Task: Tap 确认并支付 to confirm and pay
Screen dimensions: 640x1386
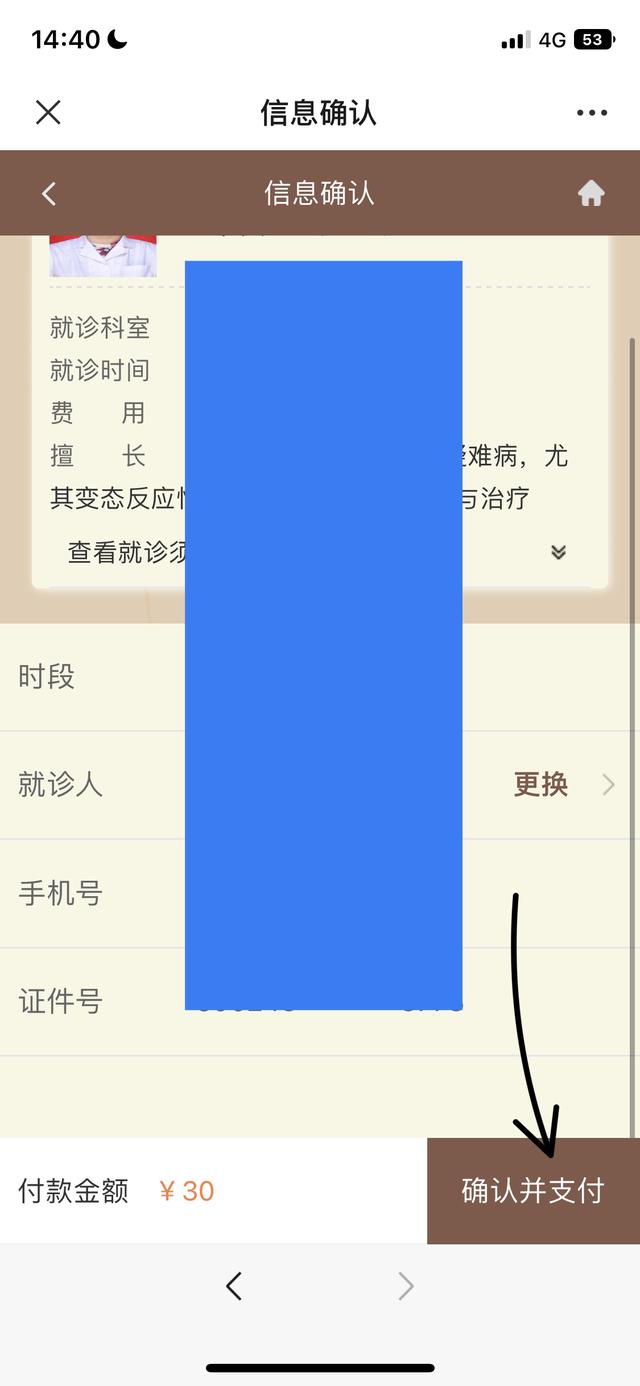Action: [533, 1190]
